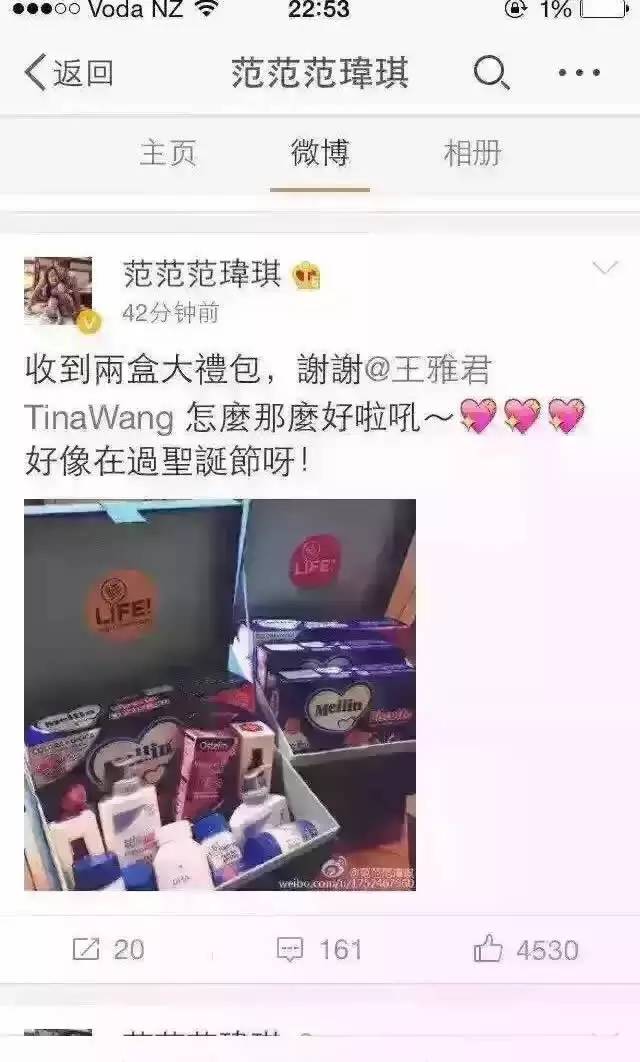The height and width of the screenshot is (1062, 640).
Task: Switch to the 相册 tab
Action: click(472, 153)
